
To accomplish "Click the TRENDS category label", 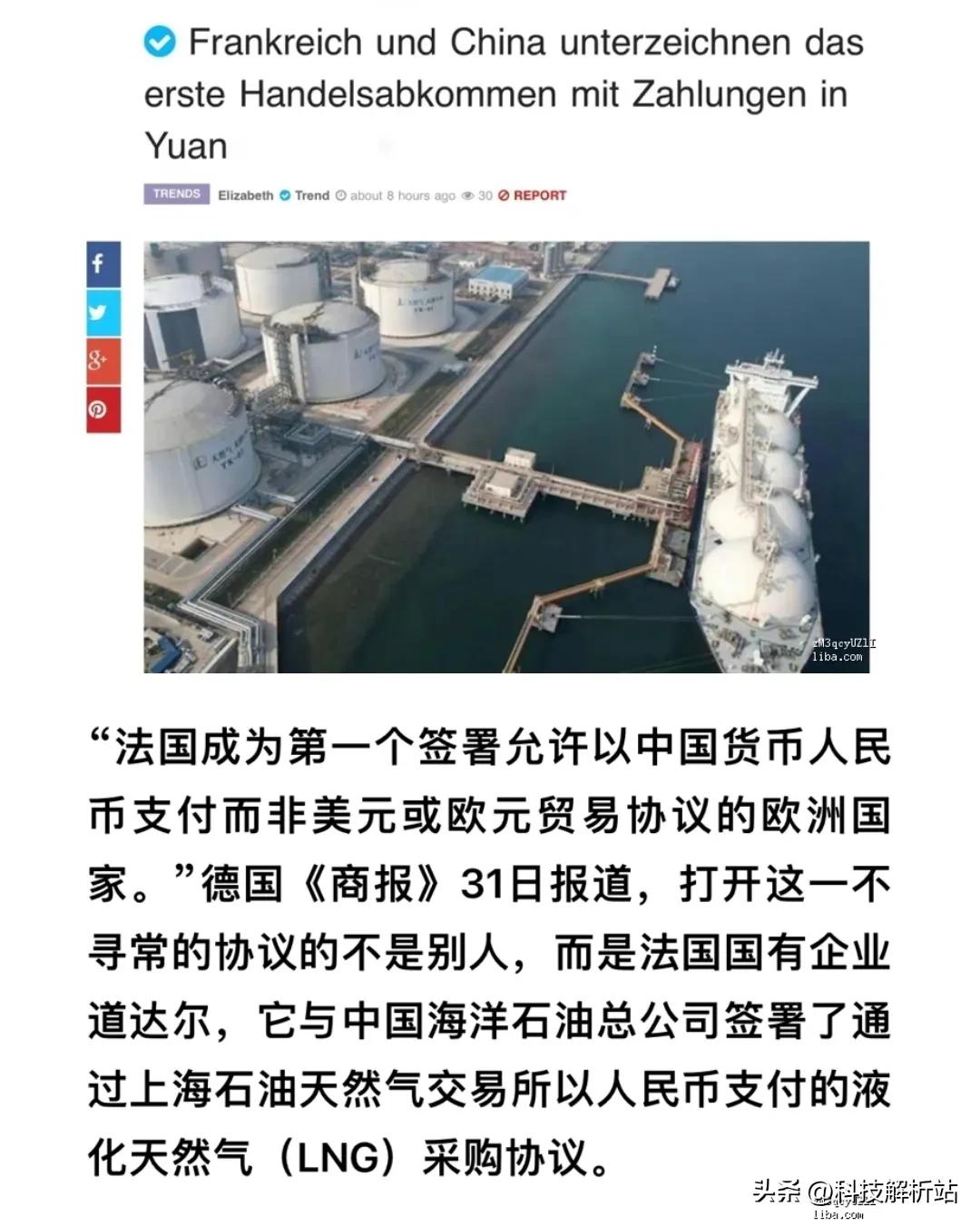I will coord(175,193).
